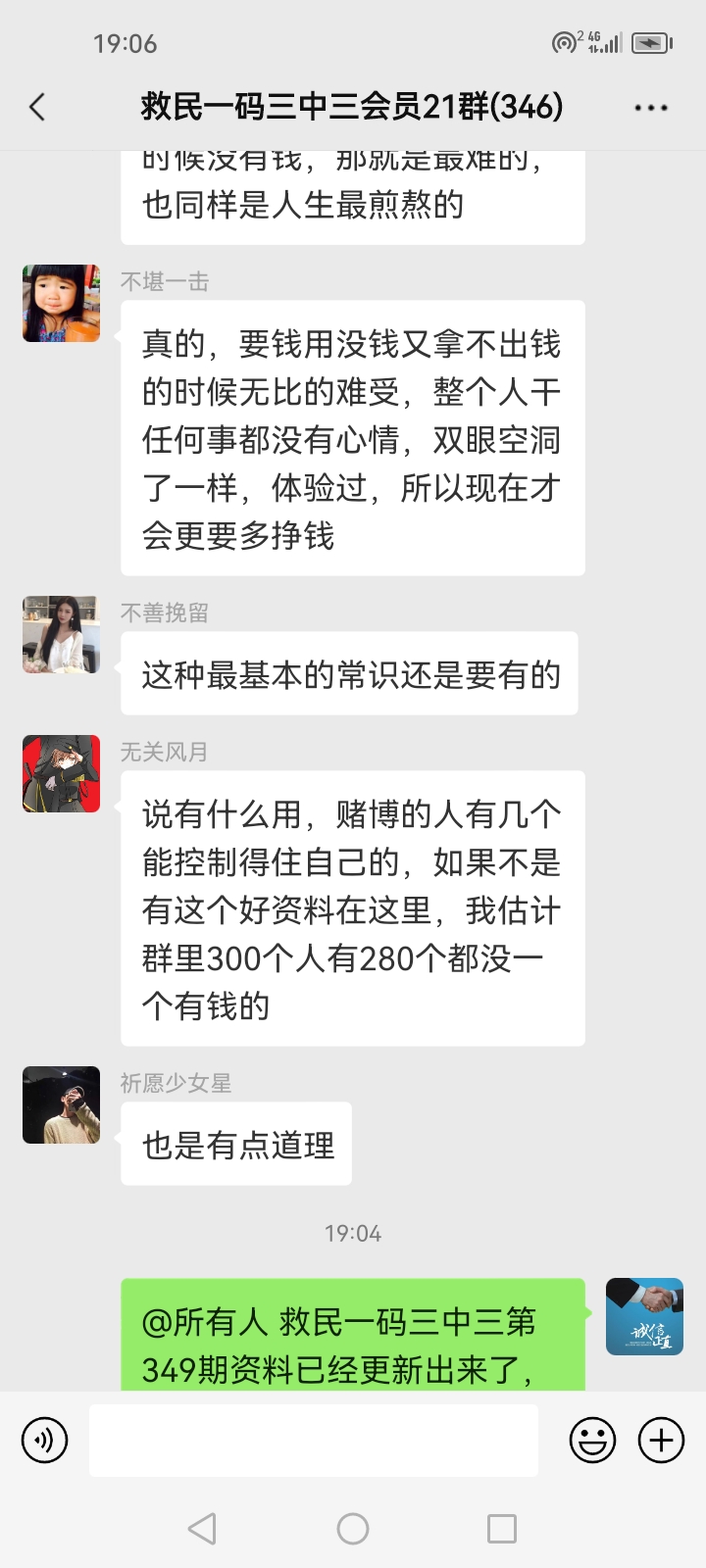This screenshot has width=706, height=1568.
Task: View profile of 不堪一击
Action: [x=61, y=303]
